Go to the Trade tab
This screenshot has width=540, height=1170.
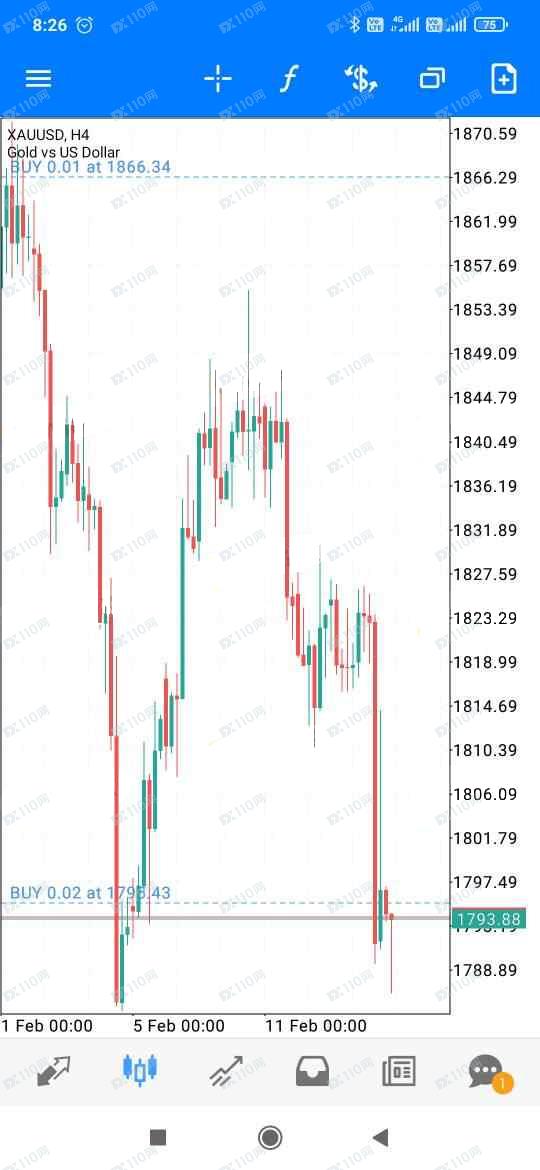click(x=226, y=1071)
